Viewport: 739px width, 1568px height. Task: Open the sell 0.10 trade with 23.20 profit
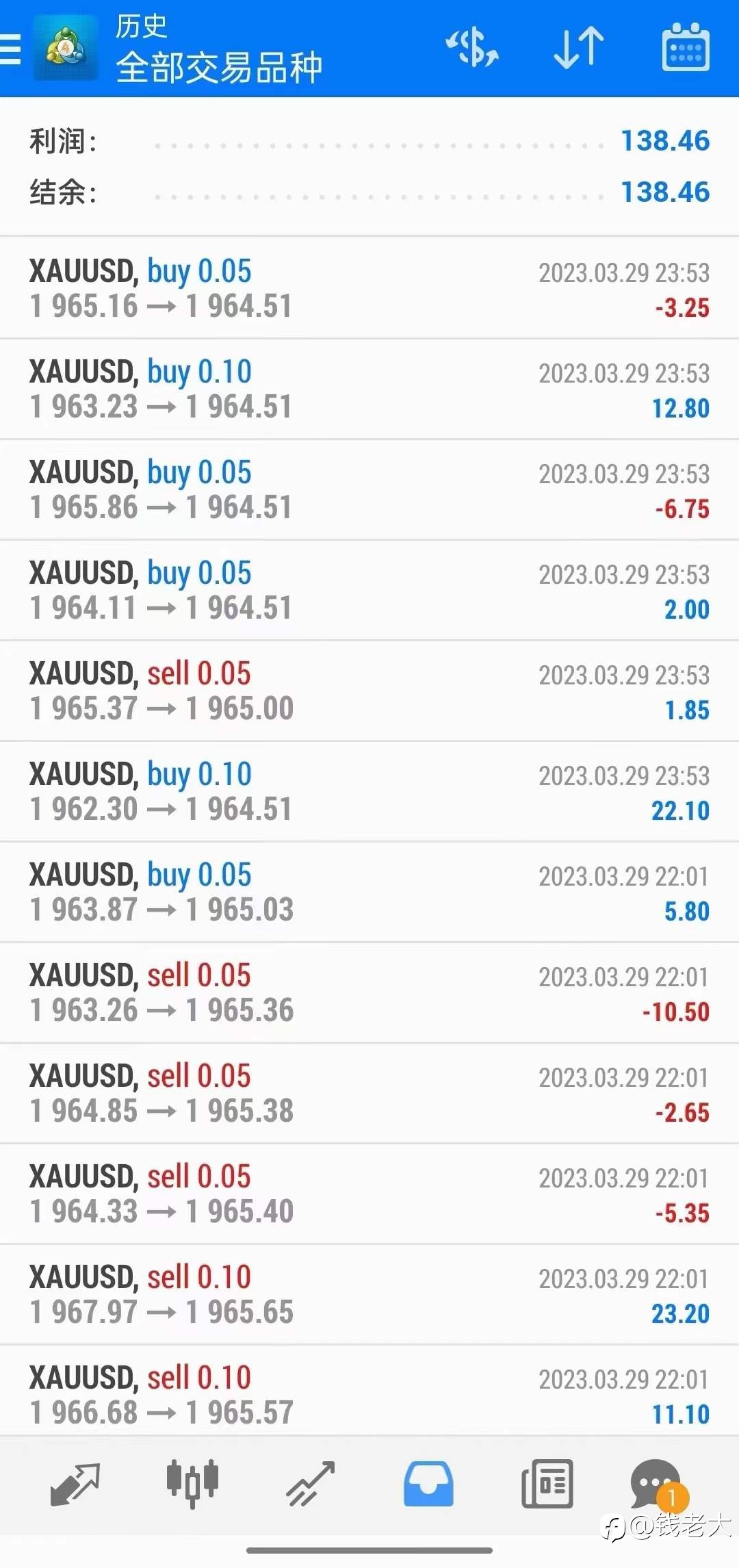click(x=369, y=1294)
